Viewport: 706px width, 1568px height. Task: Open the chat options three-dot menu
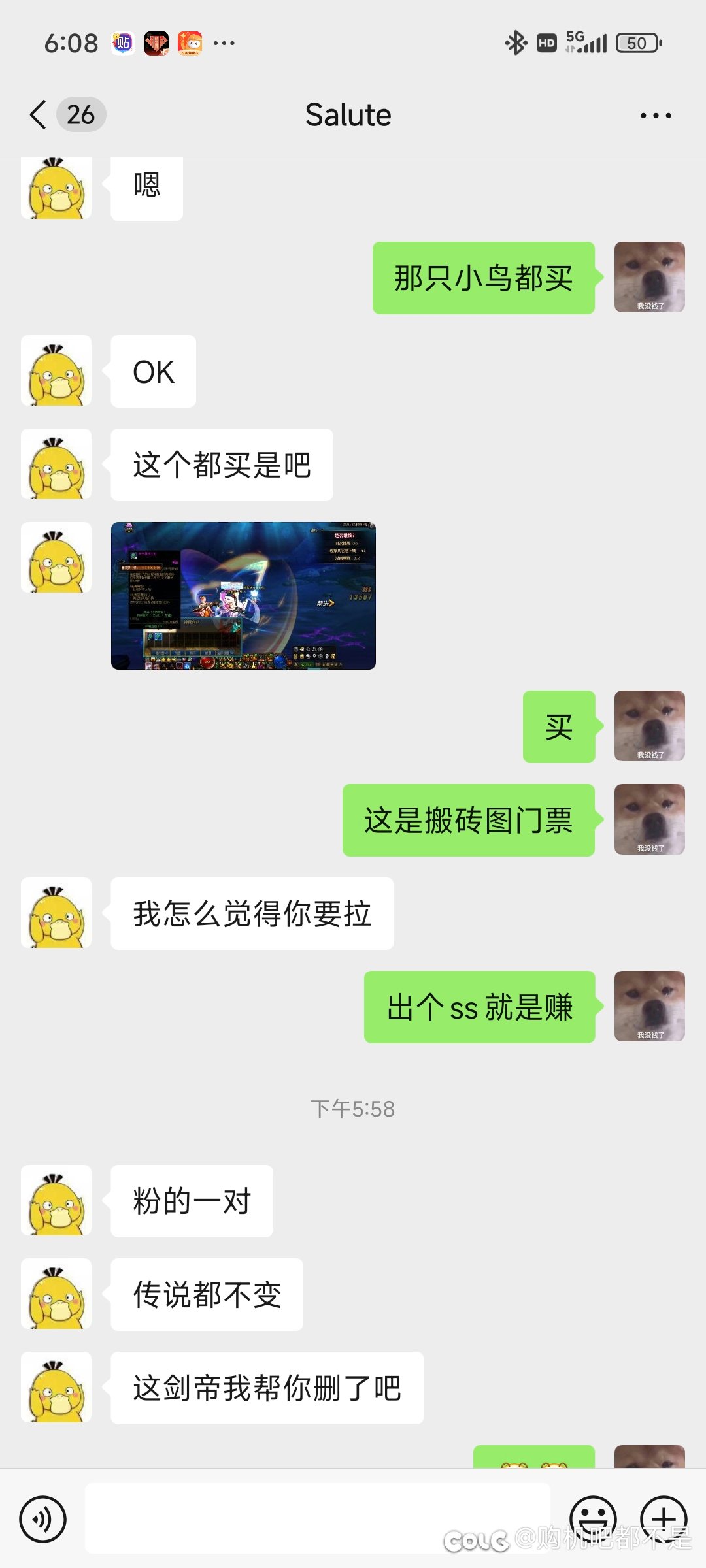coord(656,116)
